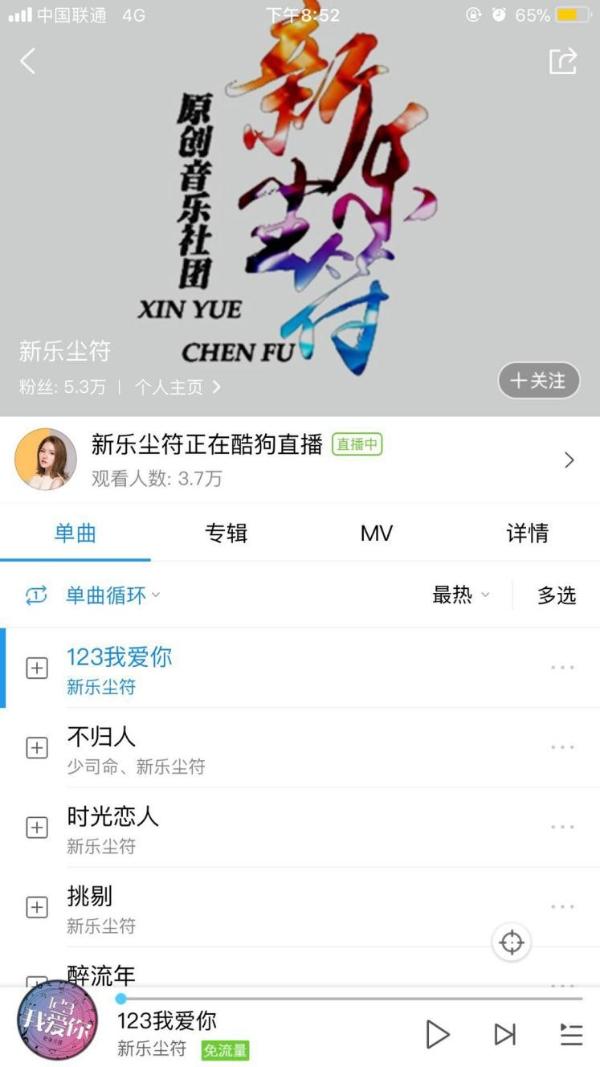Tap 多选 to select multiple songs

[x=557, y=595]
